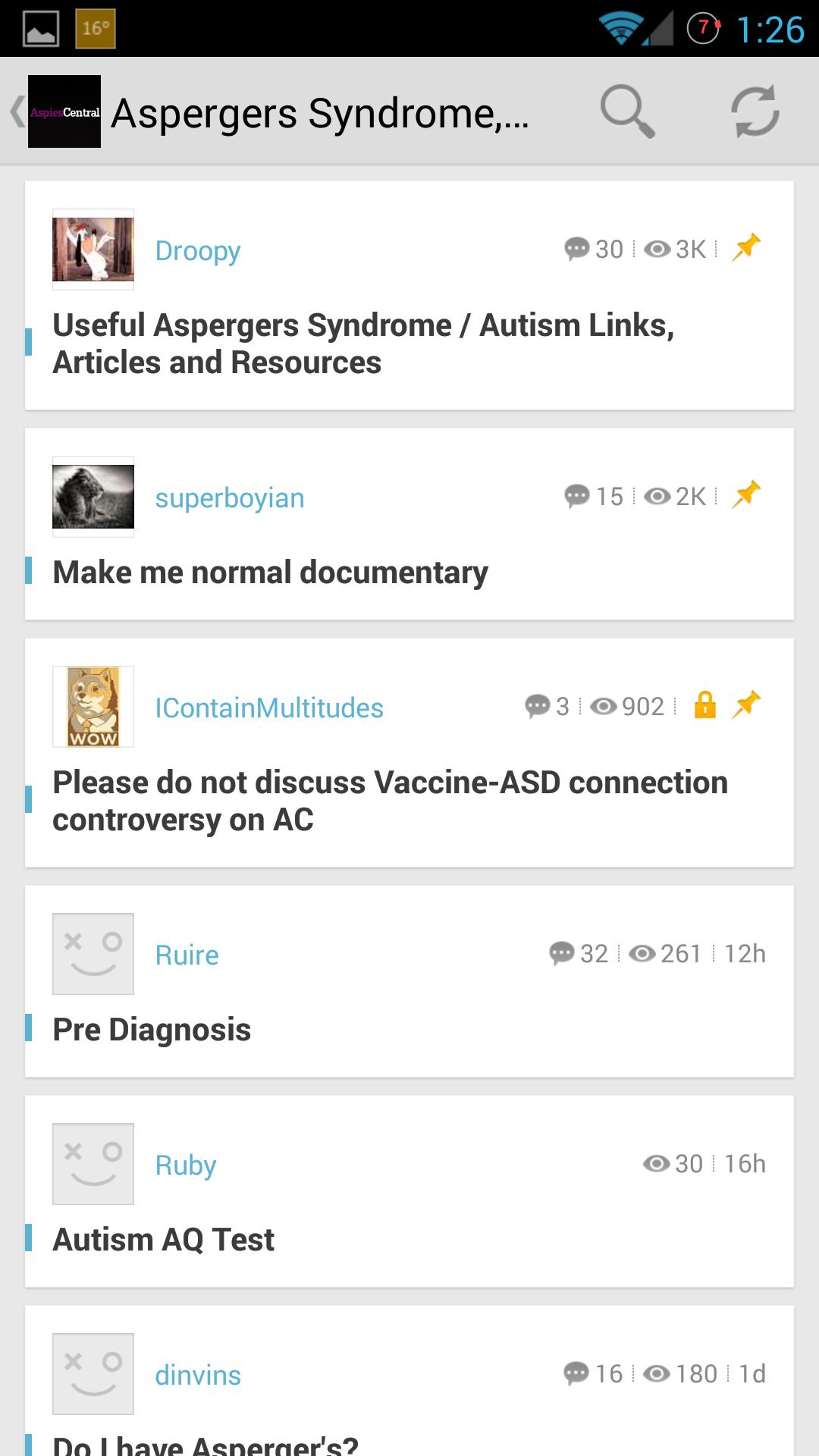The width and height of the screenshot is (819, 1456).
Task: Click the comment bubble showing 15 replies
Action: (579, 494)
